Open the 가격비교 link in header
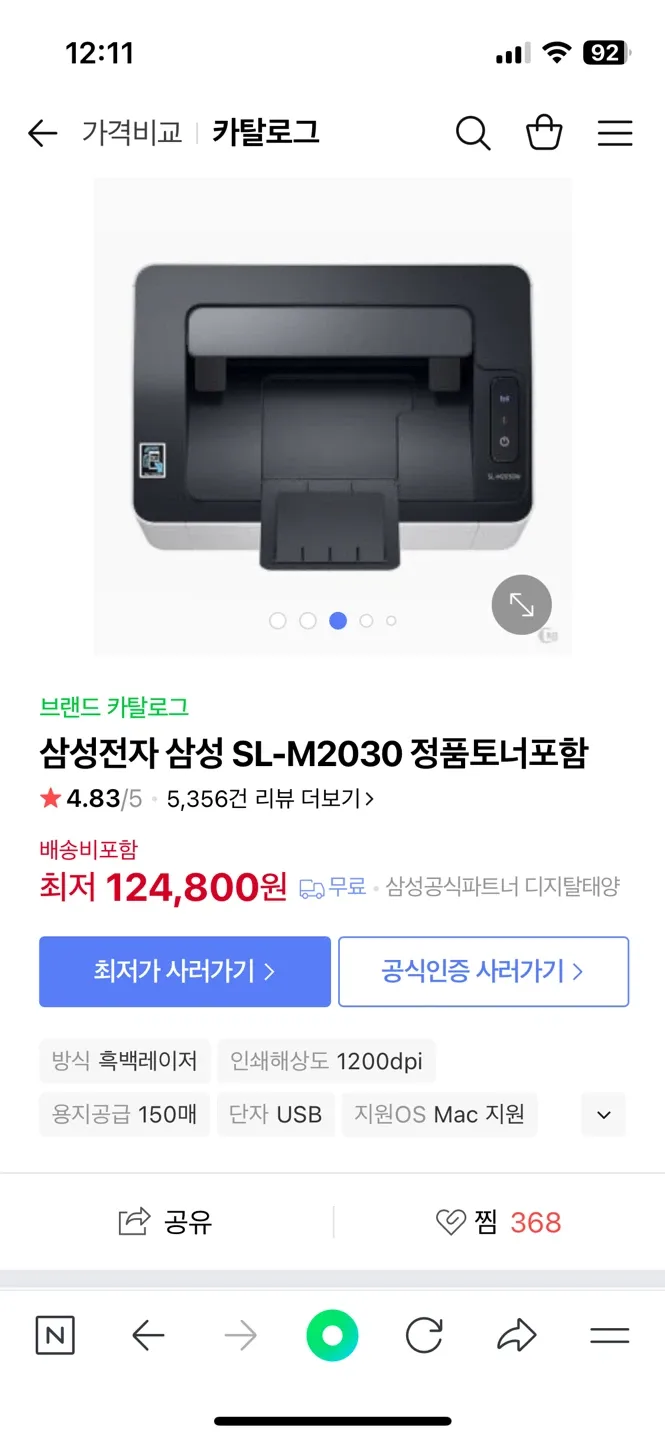Screen dimensions: 665x1440 pyautogui.click(x=132, y=133)
